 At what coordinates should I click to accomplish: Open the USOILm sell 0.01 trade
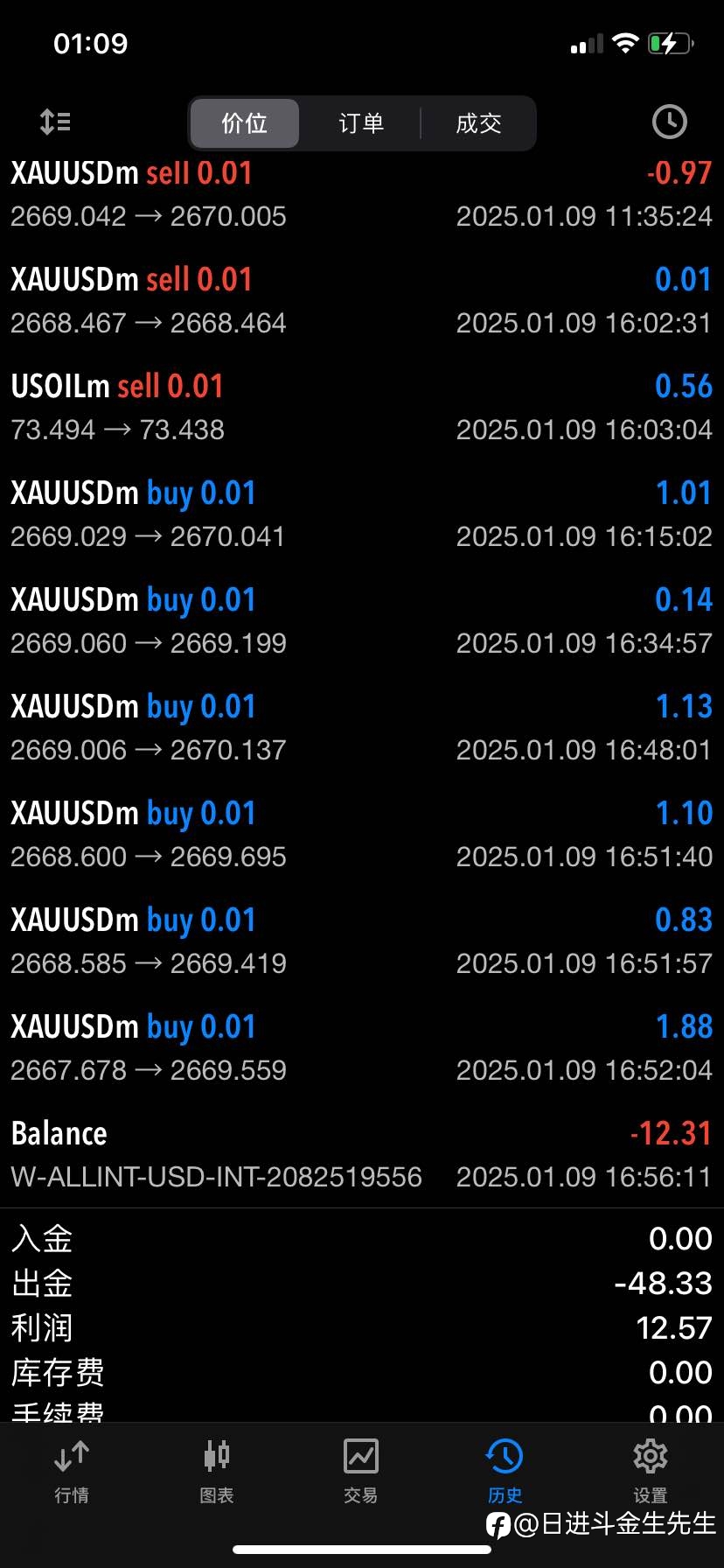[x=362, y=408]
